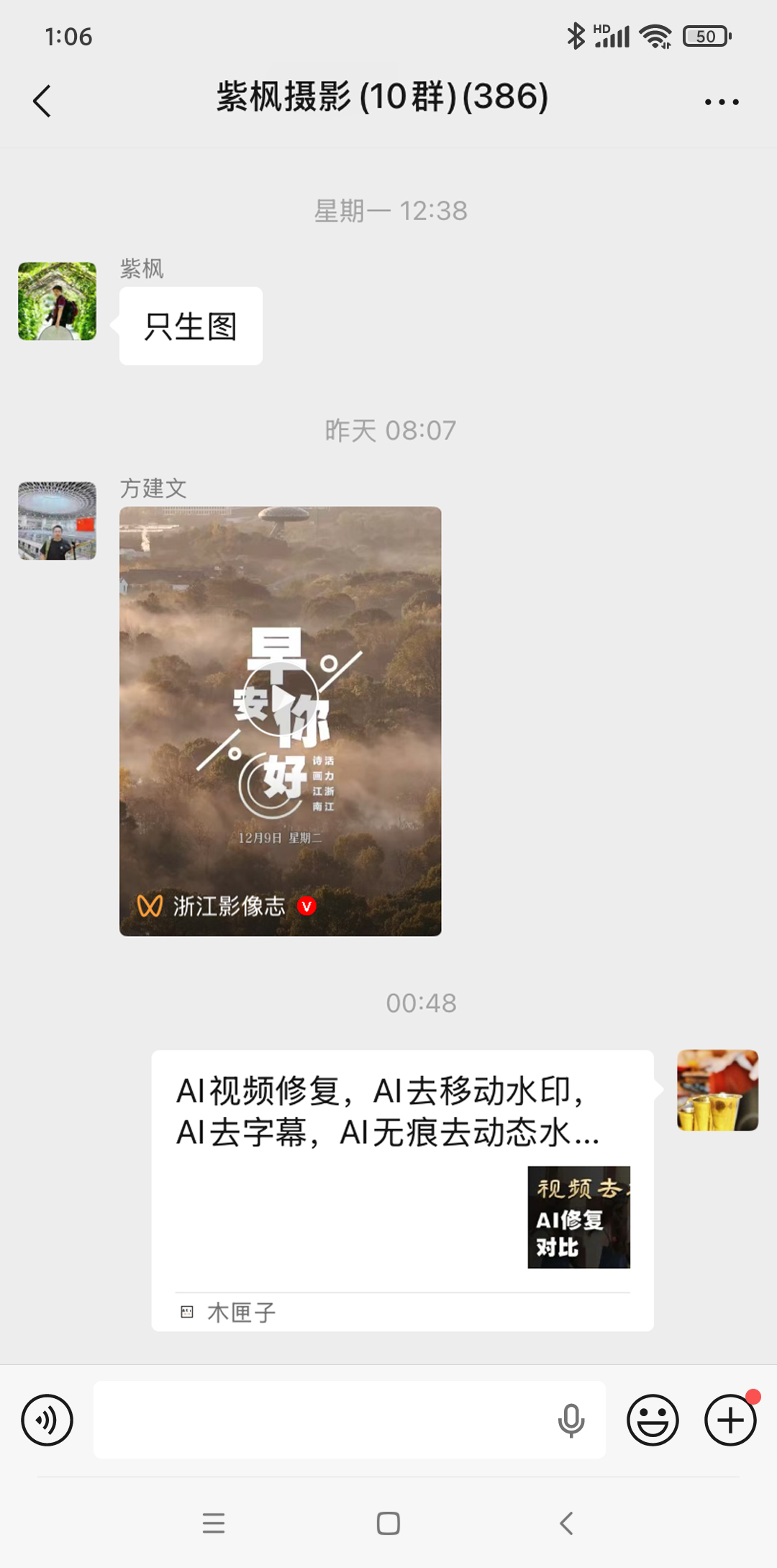Play the 浙江影像志 video message
Screen dimensions: 777x1568
pos(280,699)
